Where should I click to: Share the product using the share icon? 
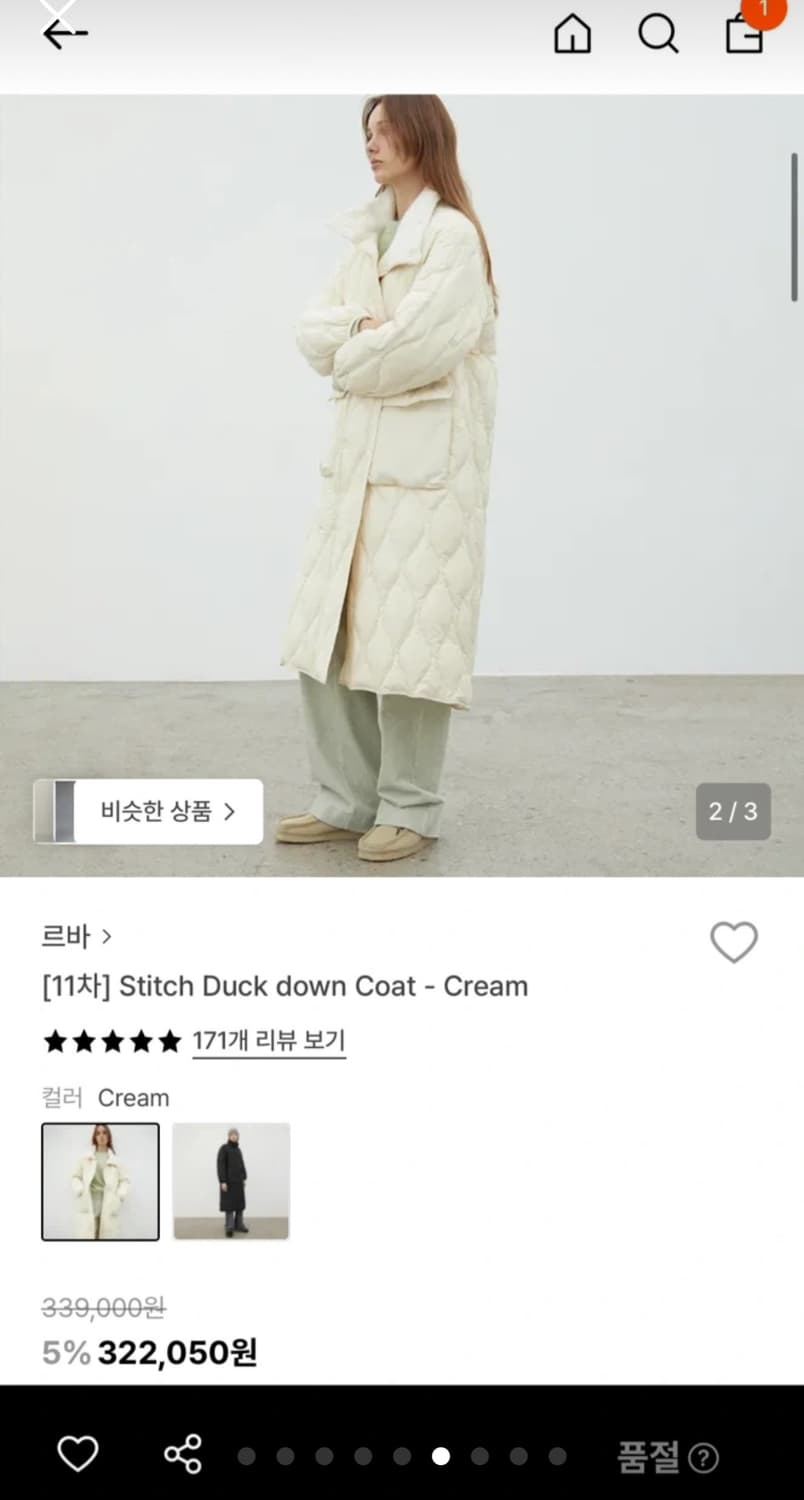click(x=181, y=1456)
